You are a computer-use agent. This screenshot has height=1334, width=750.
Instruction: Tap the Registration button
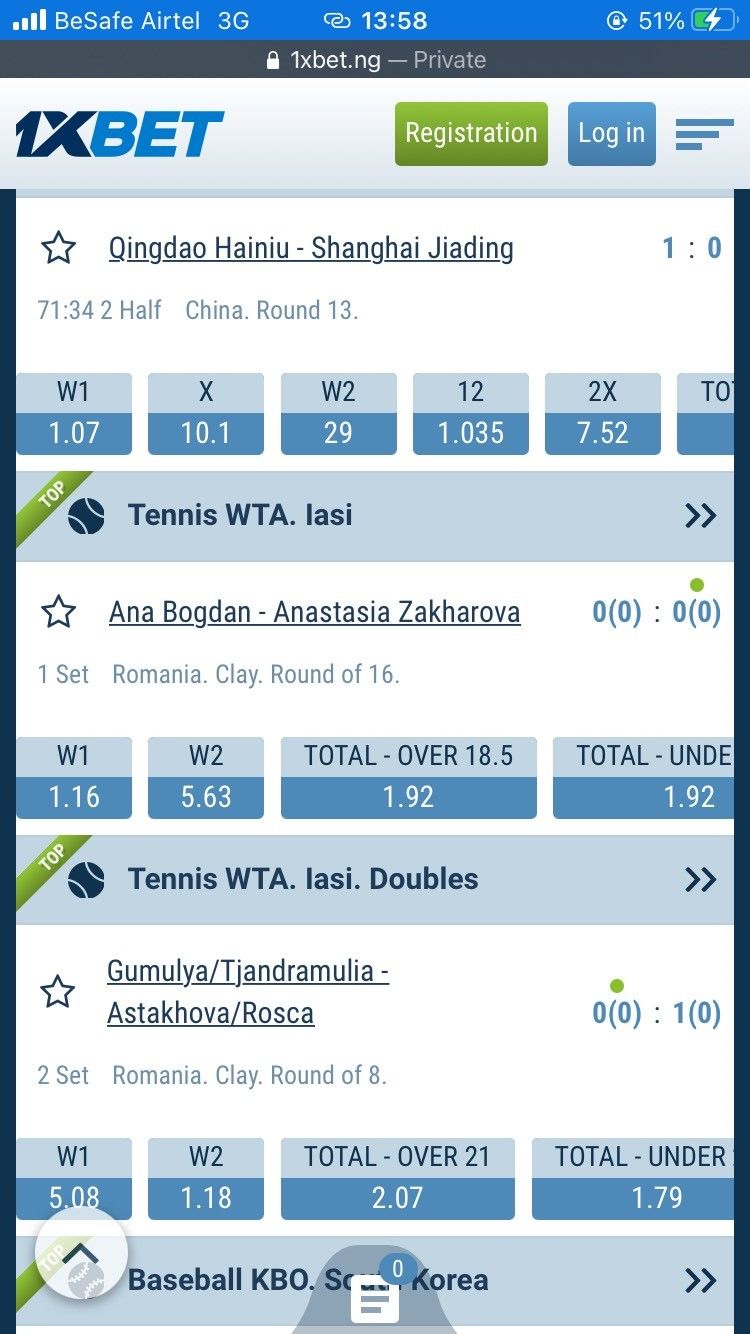point(471,134)
